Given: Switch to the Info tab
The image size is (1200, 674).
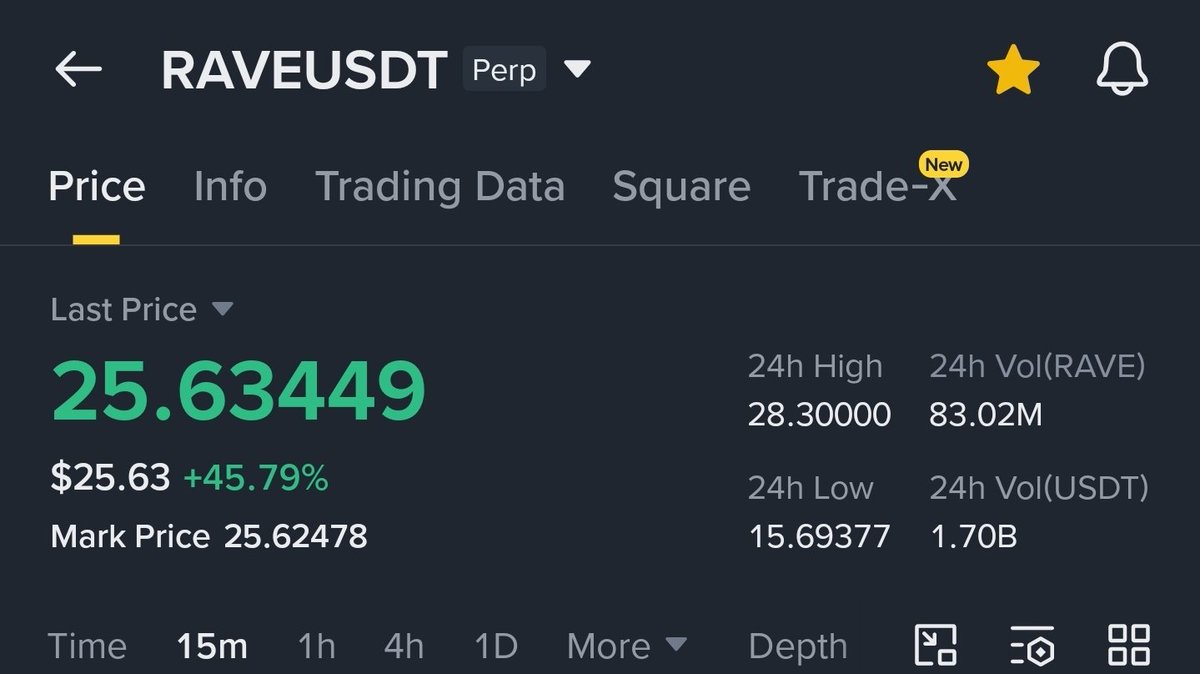Looking at the screenshot, I should (x=230, y=187).
